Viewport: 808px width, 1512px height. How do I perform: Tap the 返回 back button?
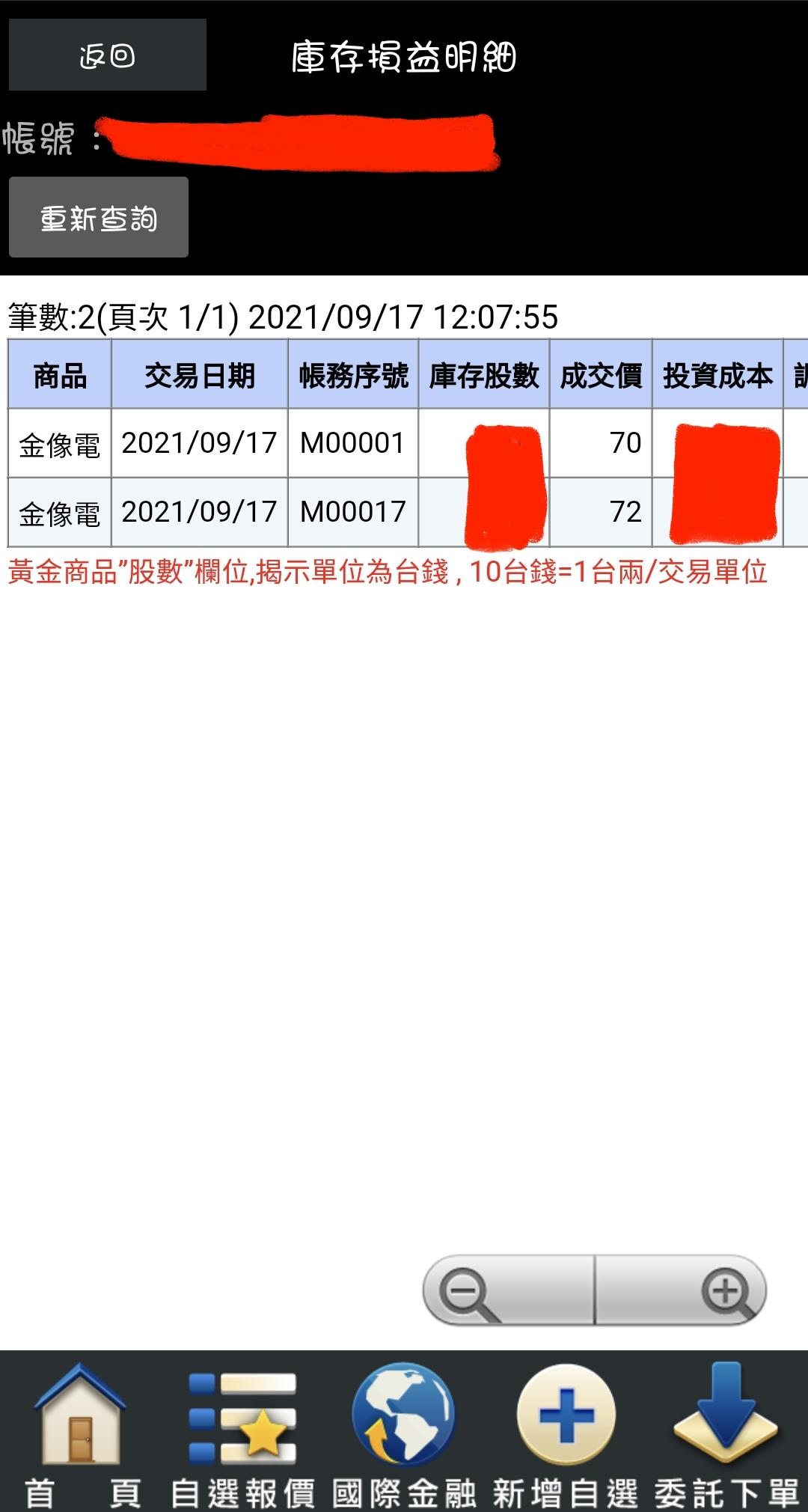point(107,55)
